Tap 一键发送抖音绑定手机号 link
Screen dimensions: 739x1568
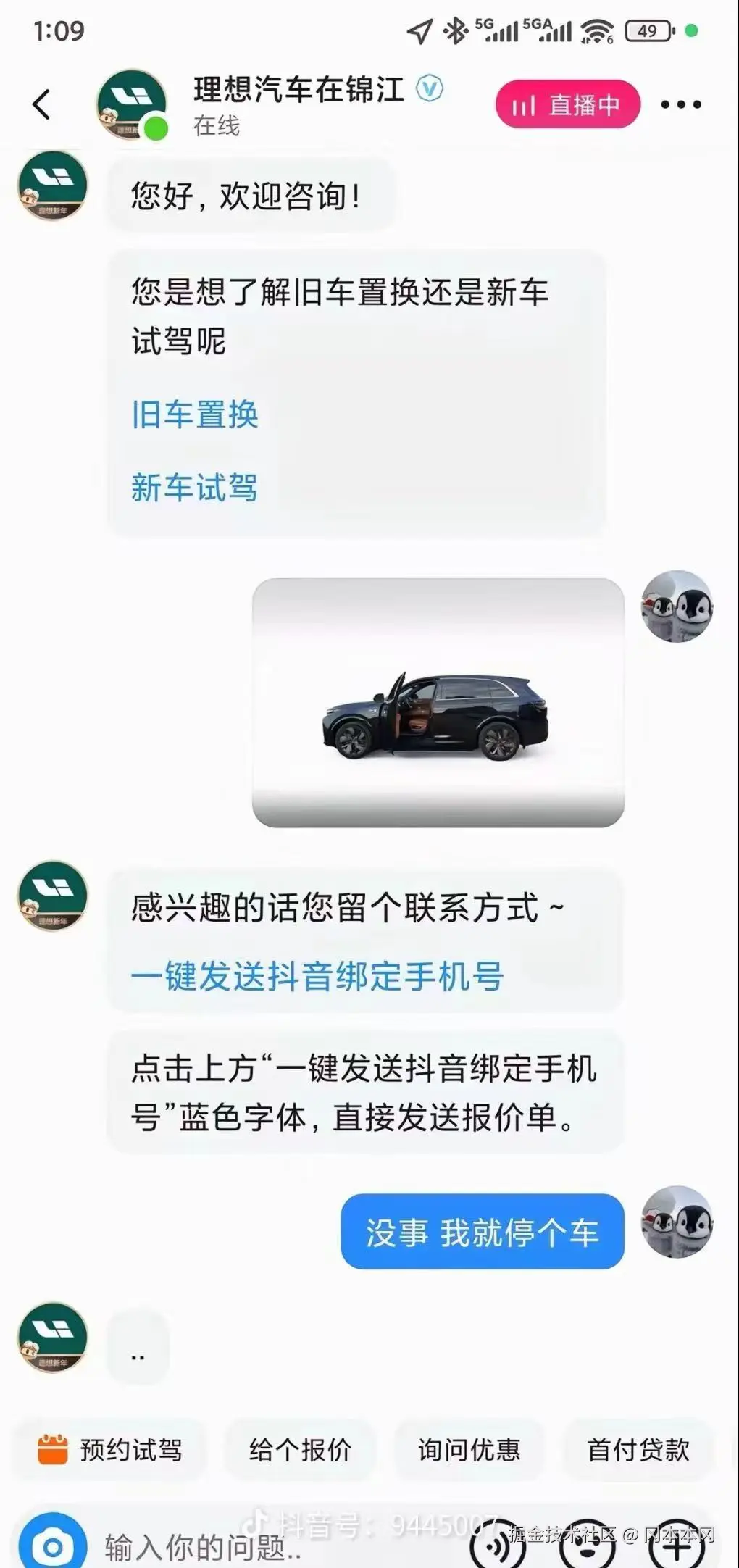pyautogui.click(x=317, y=976)
